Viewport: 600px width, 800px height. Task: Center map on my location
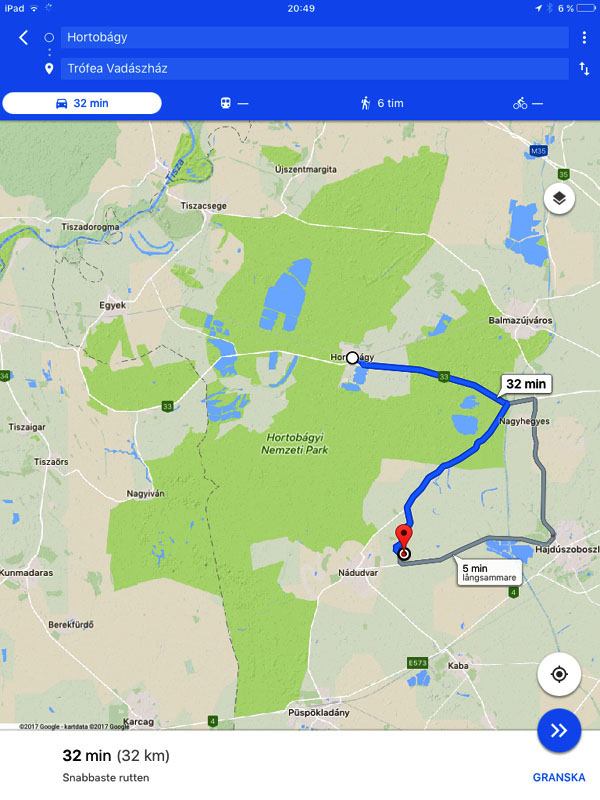point(559,674)
